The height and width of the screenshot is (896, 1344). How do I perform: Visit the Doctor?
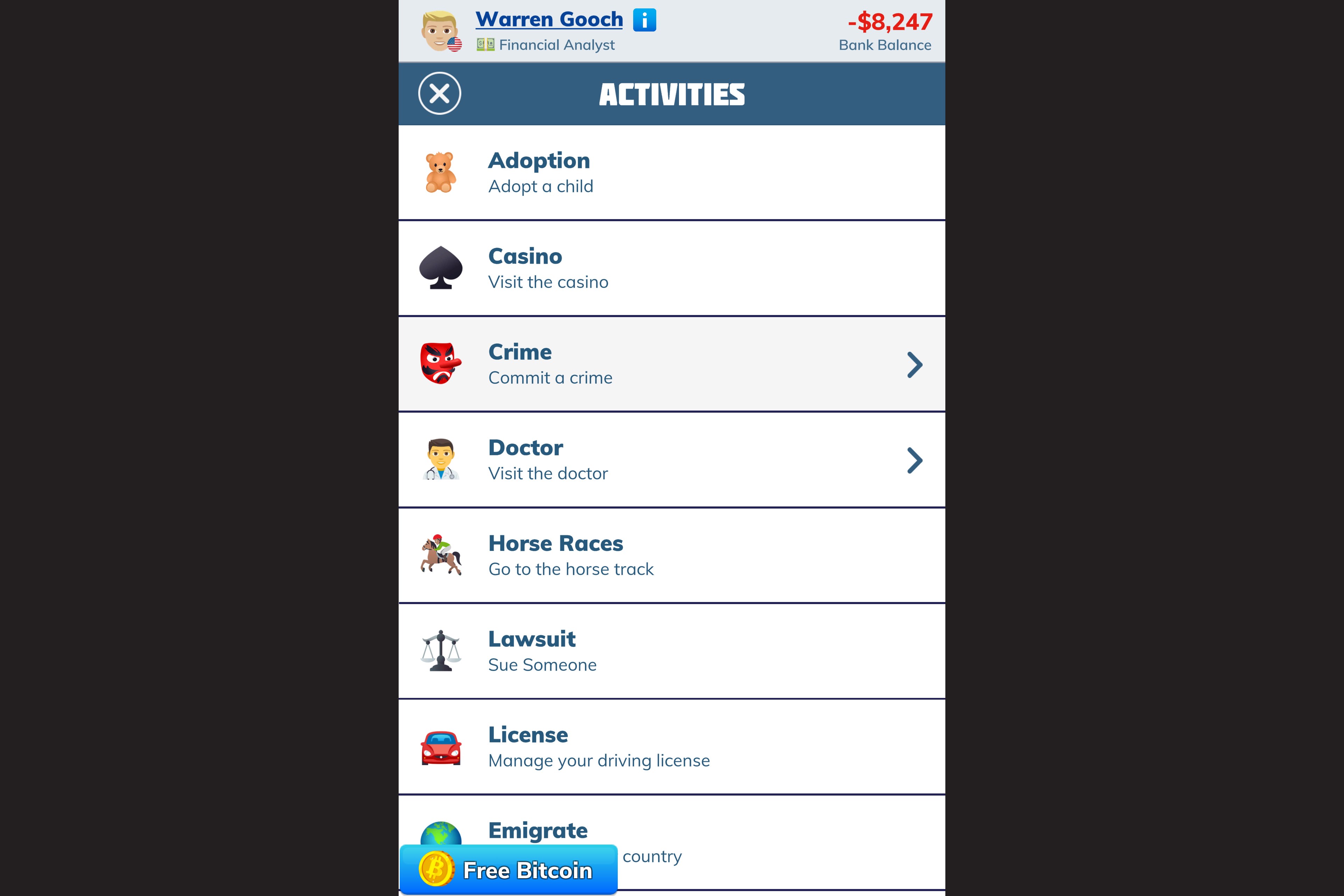coord(671,460)
